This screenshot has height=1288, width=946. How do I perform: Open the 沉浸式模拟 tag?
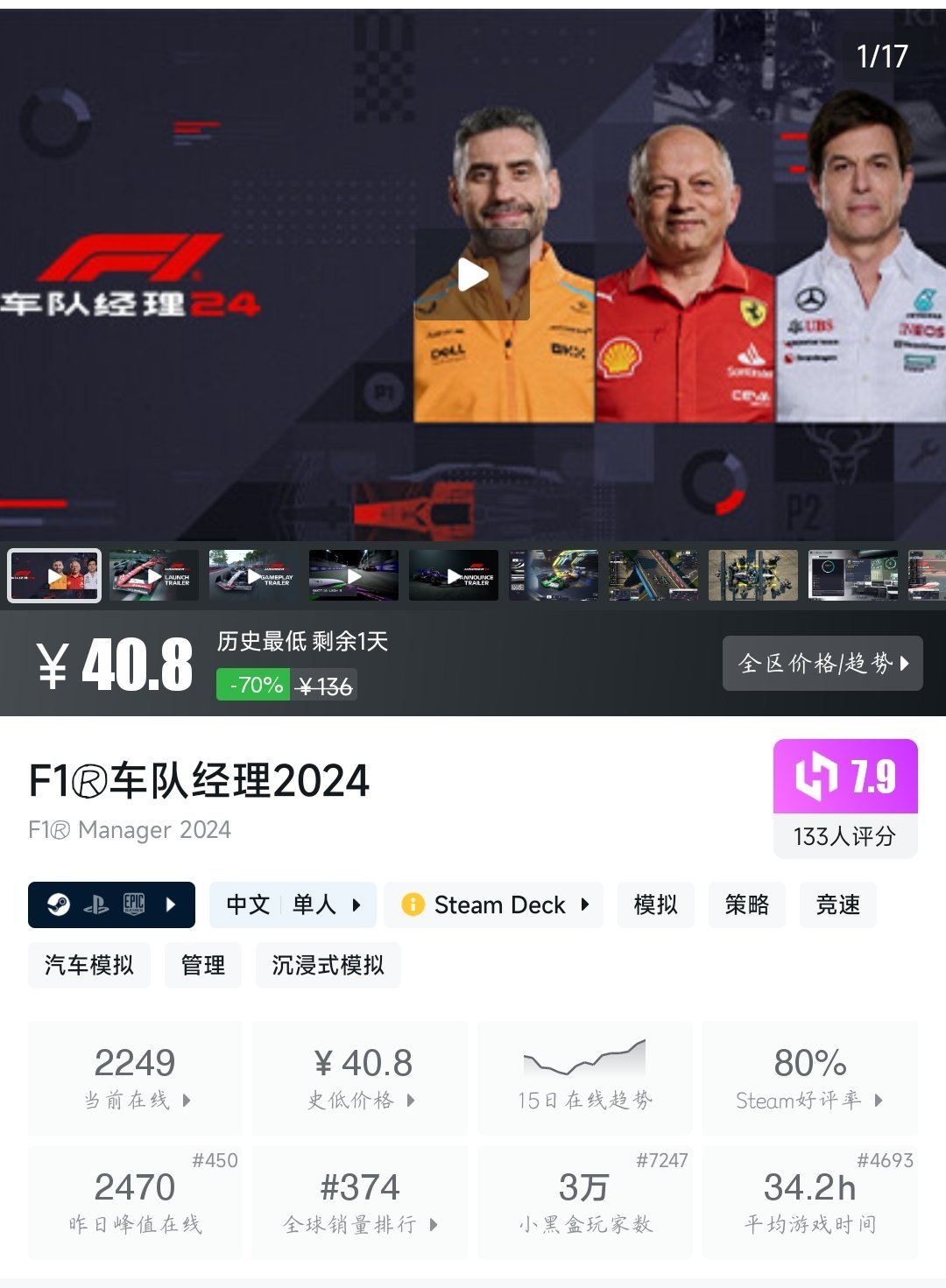328,965
